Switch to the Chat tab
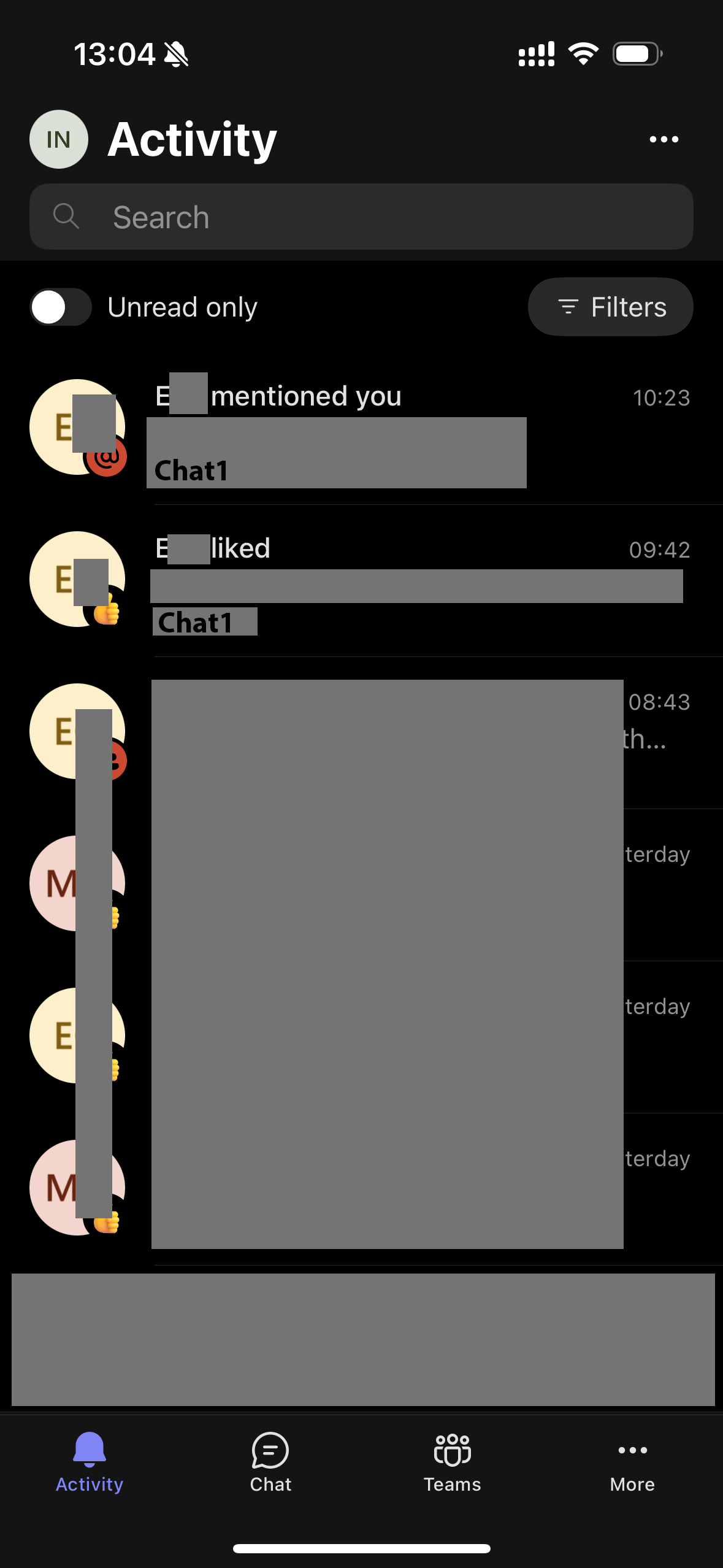723x1568 pixels. (270, 1462)
